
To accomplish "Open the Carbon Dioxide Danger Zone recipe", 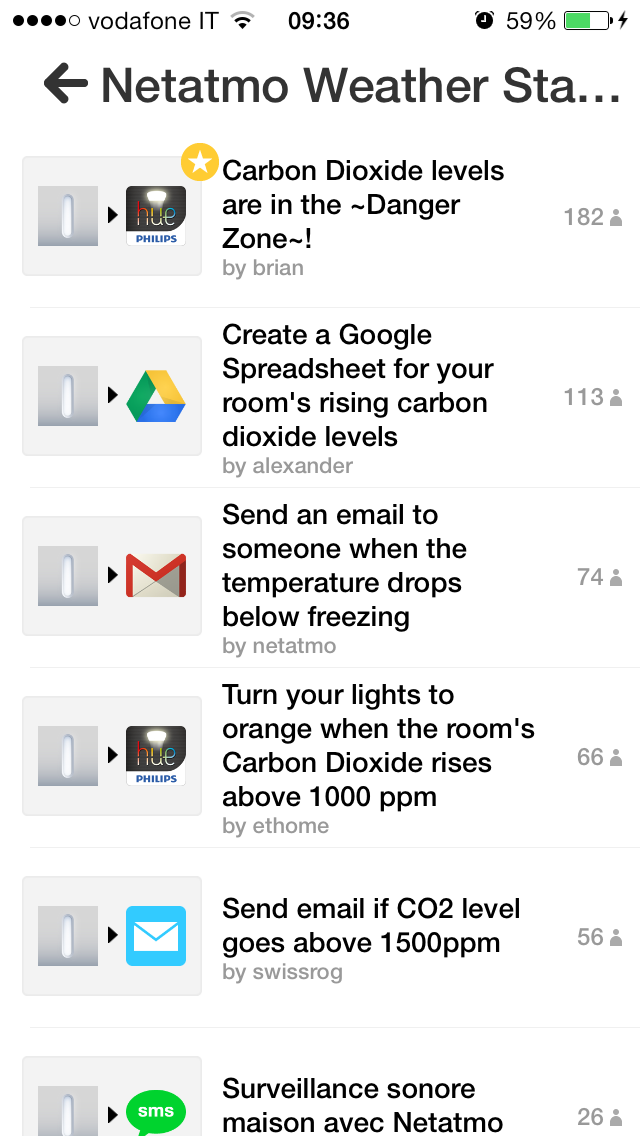I will tap(362, 205).
